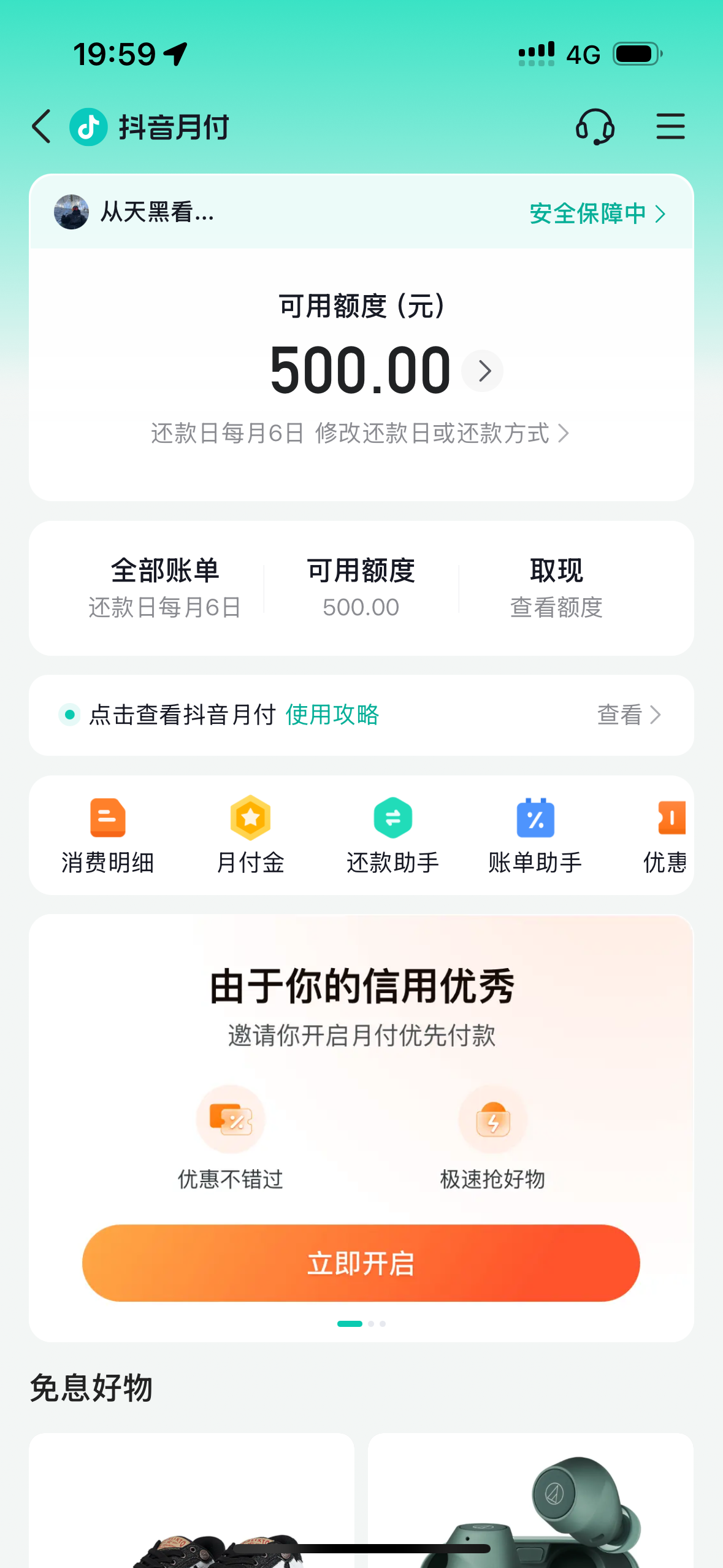Tap 查看 beside 使用攻略
This screenshot has height=1568, width=723.
tap(629, 715)
